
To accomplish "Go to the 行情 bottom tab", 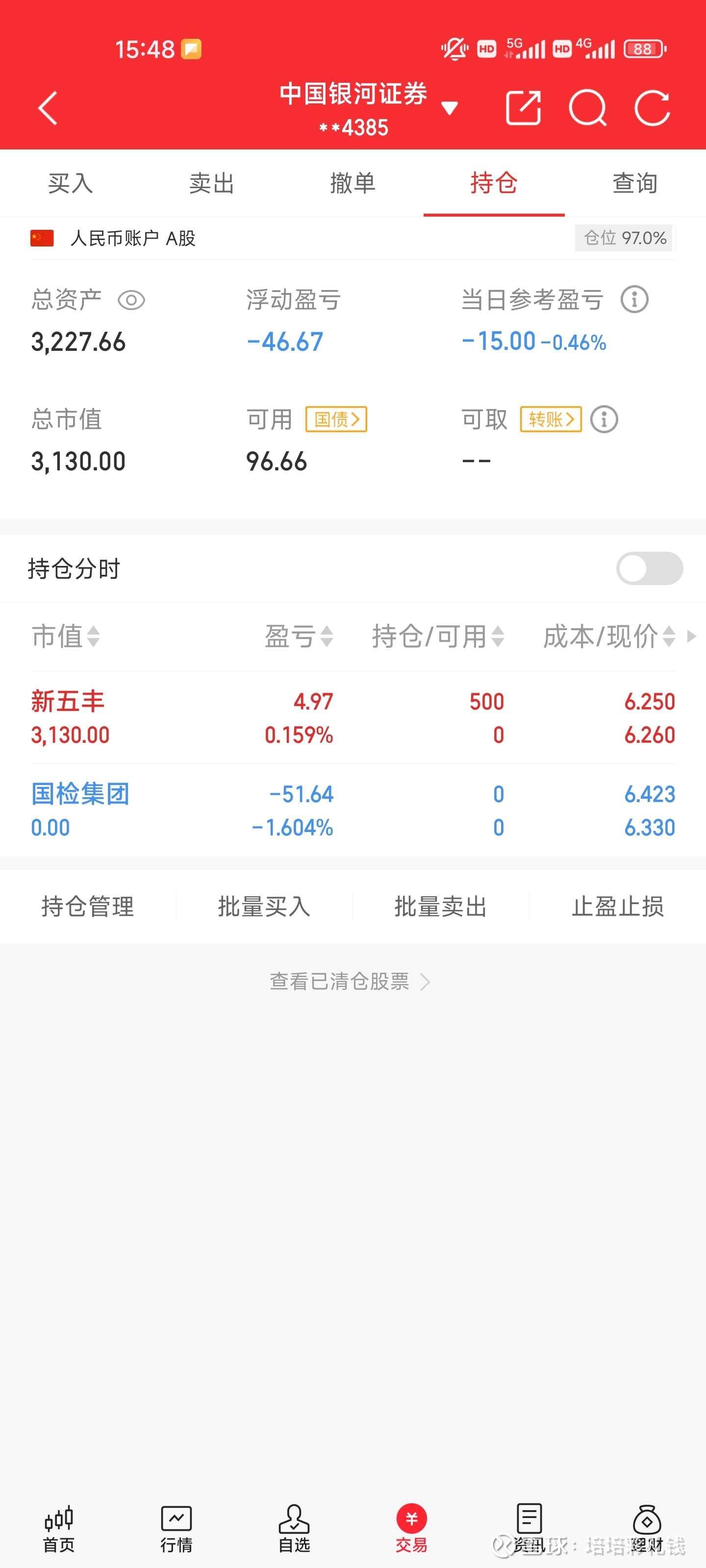I will point(176,1529).
